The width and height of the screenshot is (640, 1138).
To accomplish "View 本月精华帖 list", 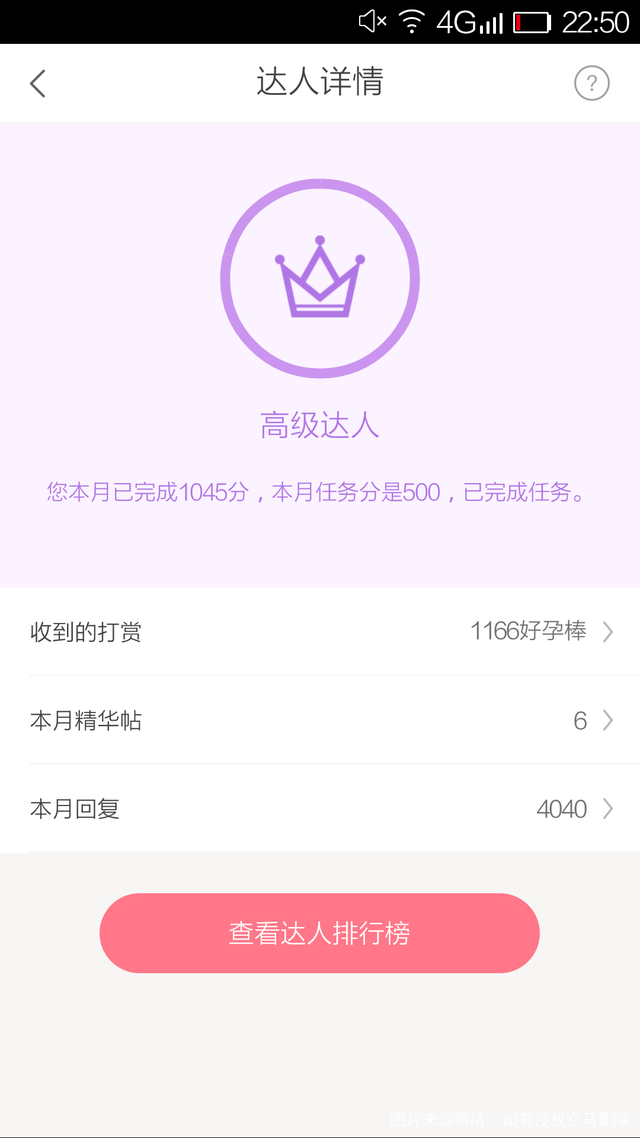I will pyautogui.click(x=320, y=720).
